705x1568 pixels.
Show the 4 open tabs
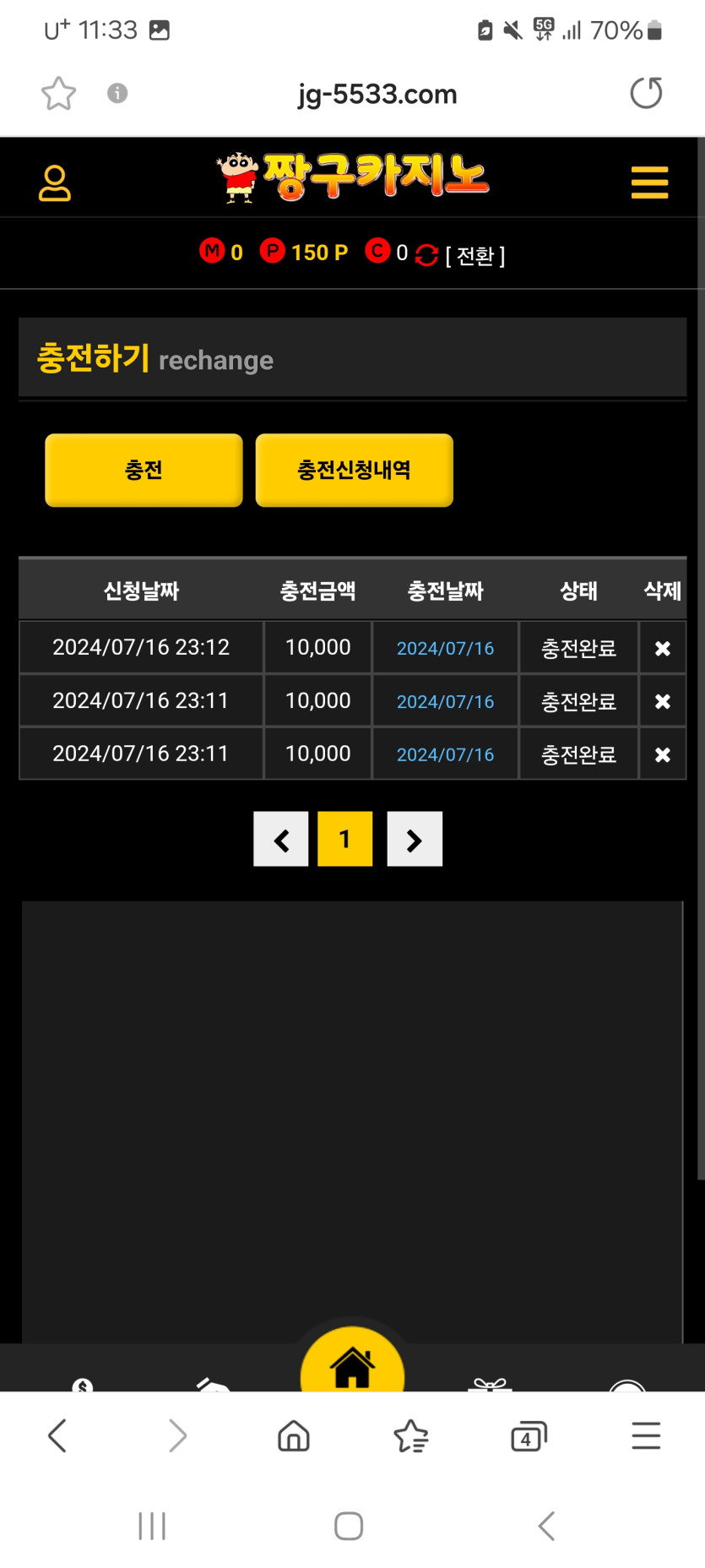(x=529, y=1435)
